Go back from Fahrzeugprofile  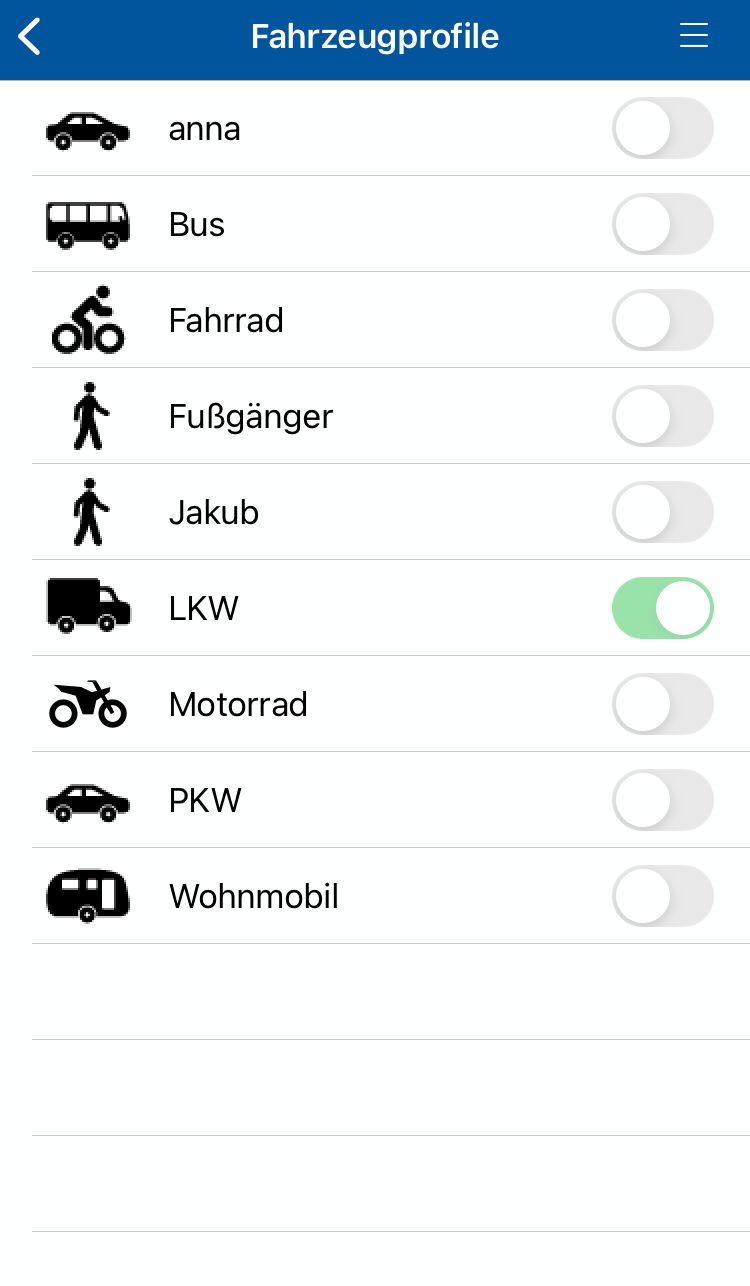pyautogui.click(x=30, y=37)
